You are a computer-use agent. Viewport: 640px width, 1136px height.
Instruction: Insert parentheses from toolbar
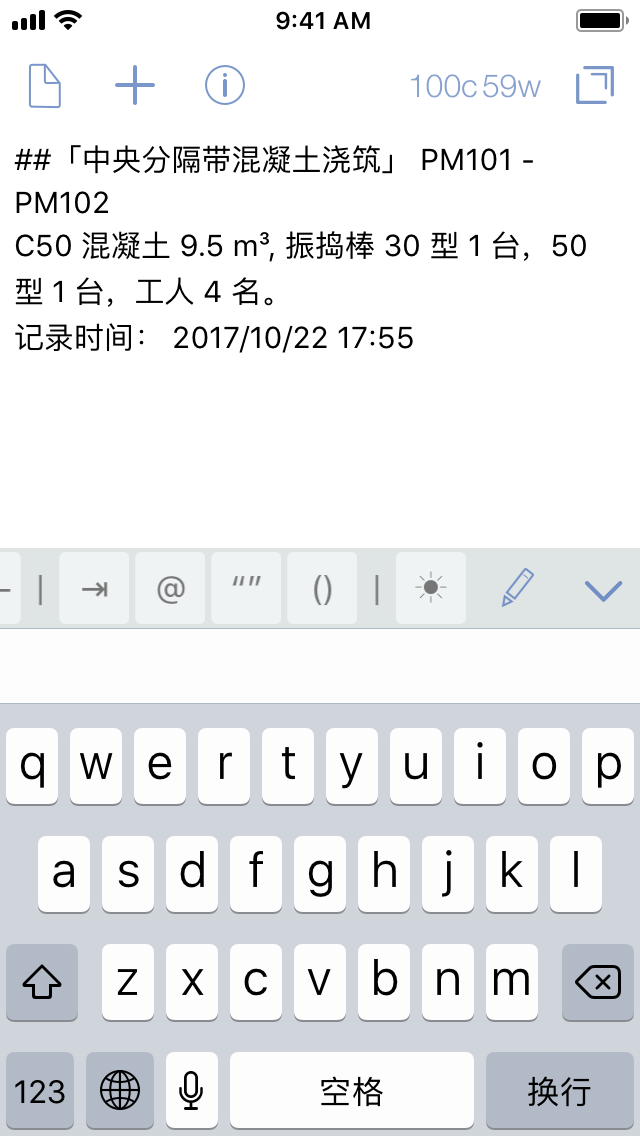[x=322, y=590]
